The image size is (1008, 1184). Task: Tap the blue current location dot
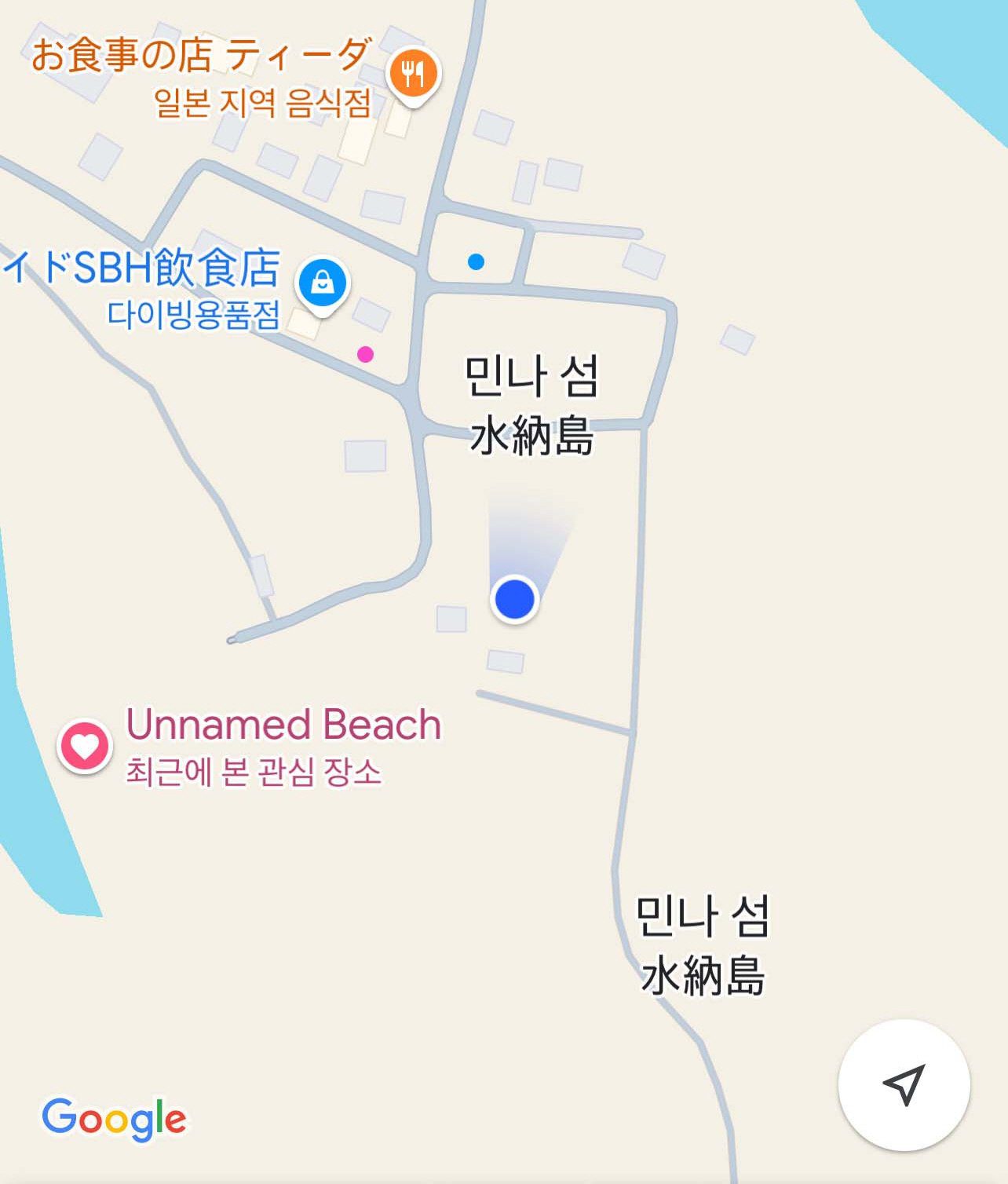point(514,599)
